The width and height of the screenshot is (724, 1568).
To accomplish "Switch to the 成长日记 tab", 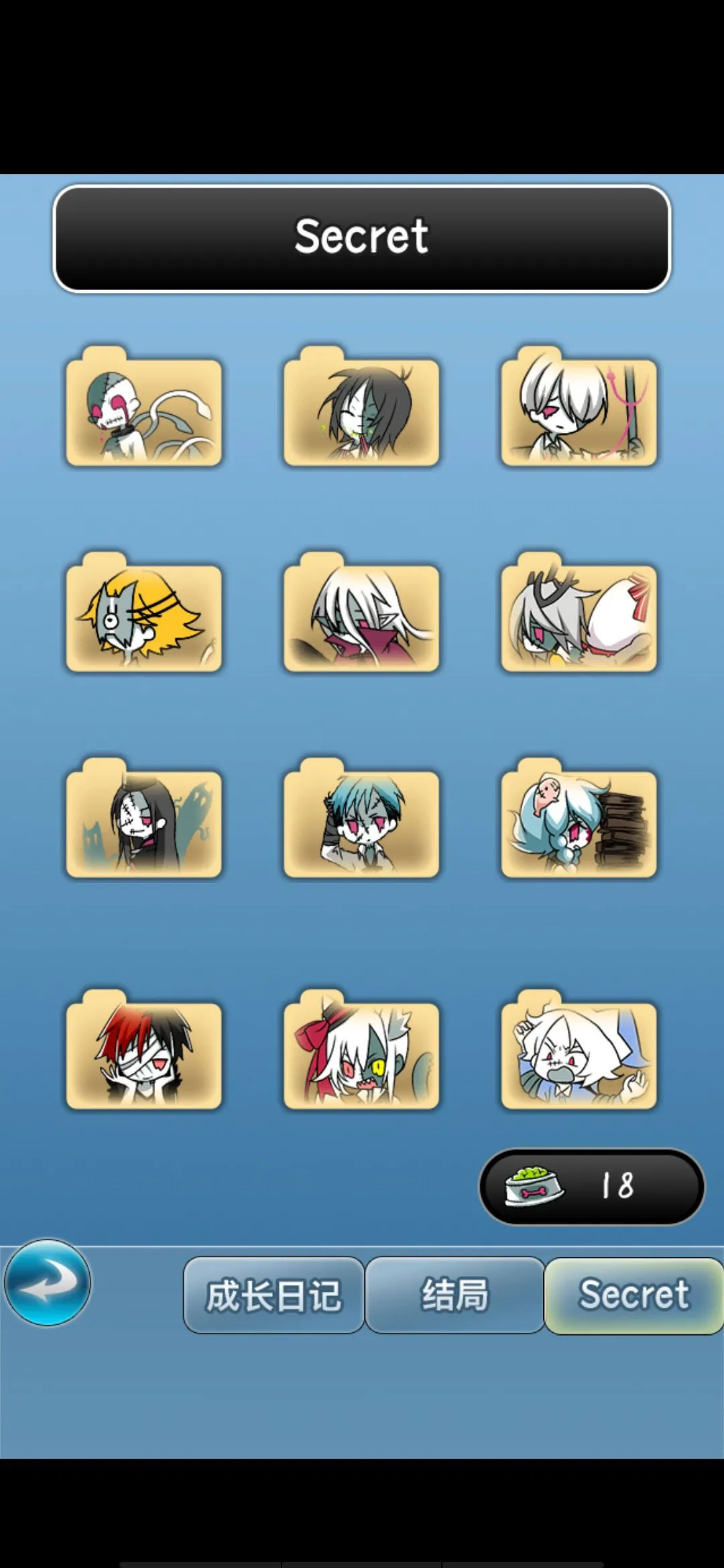I will coord(274,1295).
